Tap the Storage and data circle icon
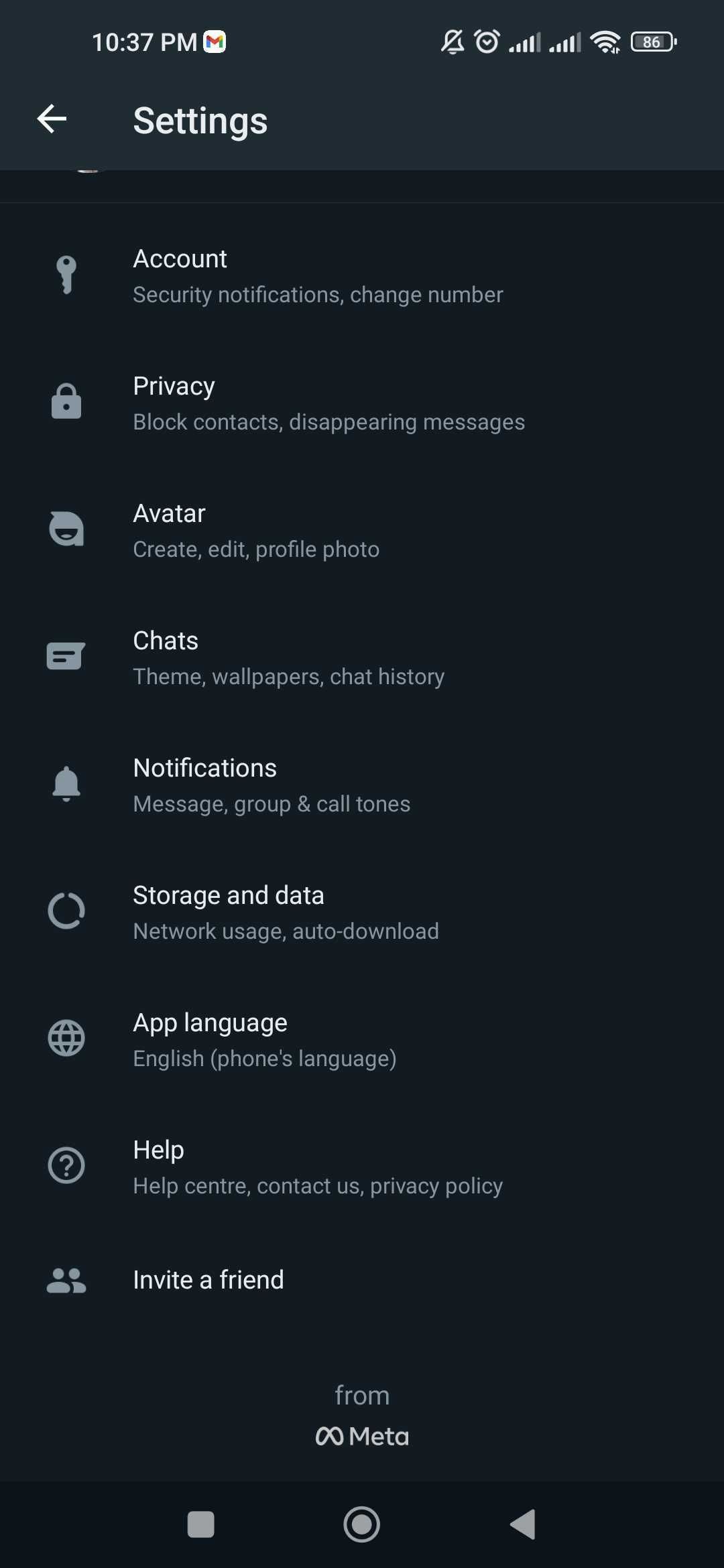724x1568 pixels. point(66,910)
